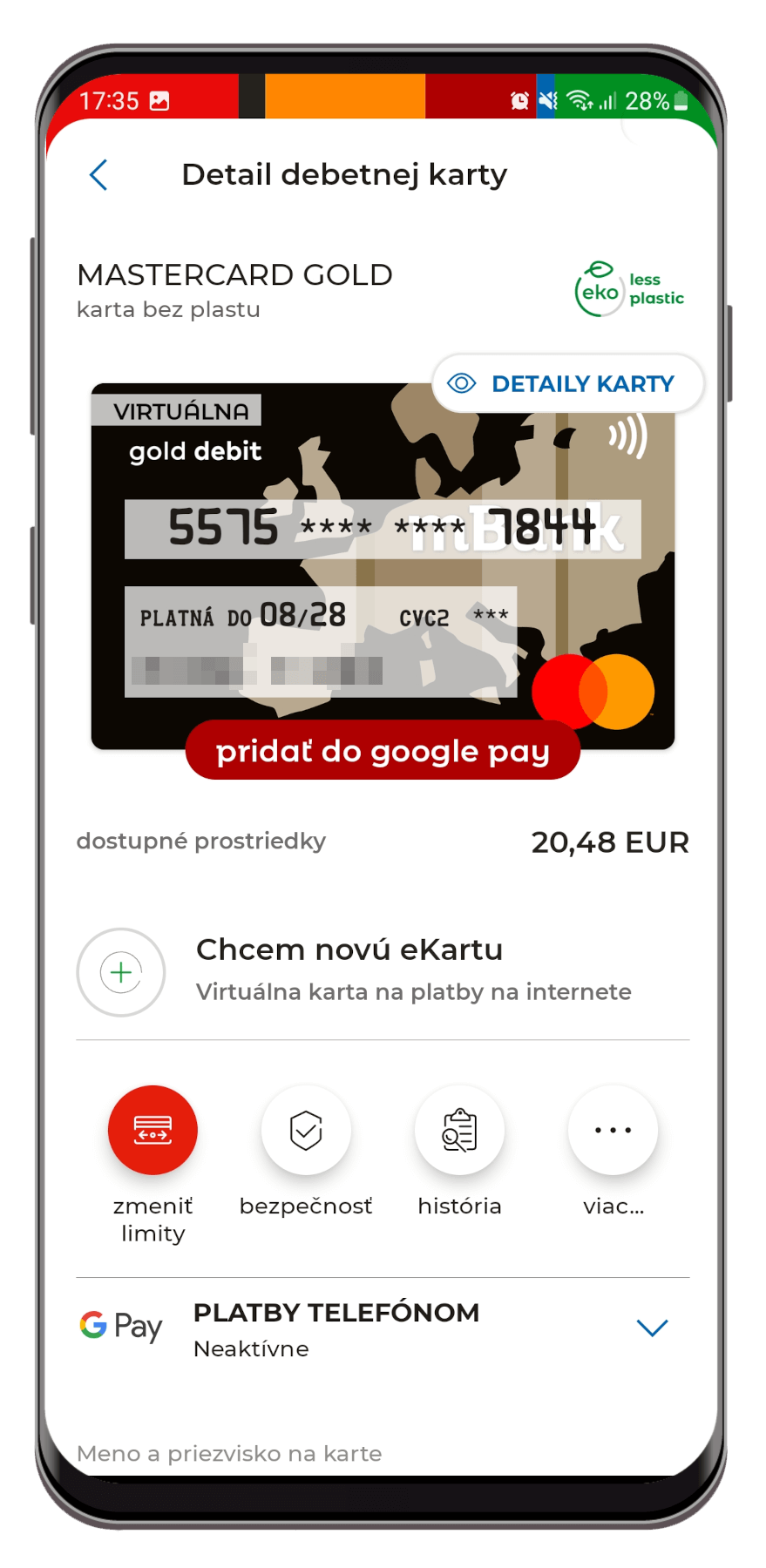The image size is (766, 1568).
Task: Add card via pridať do google pay
Action: (383, 751)
